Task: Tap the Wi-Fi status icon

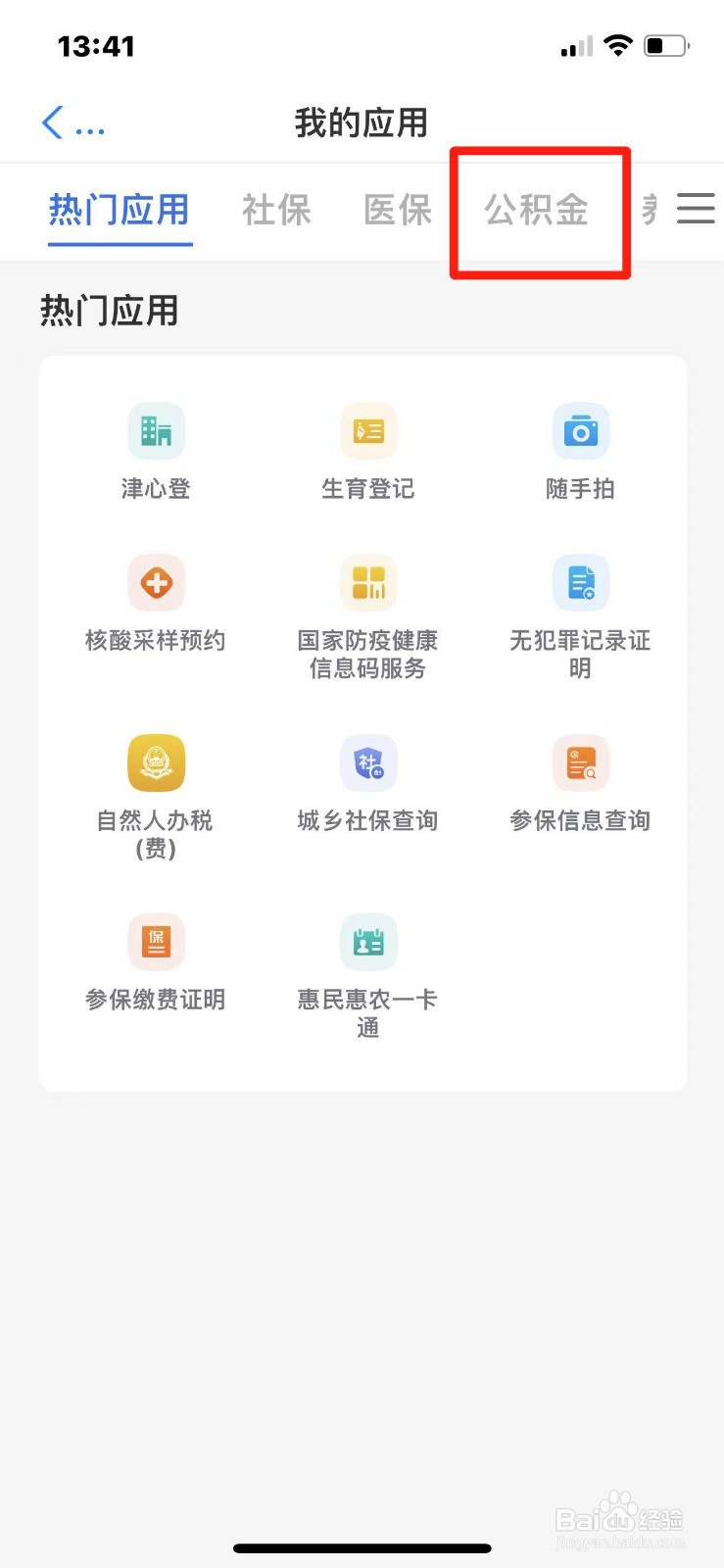Action: click(618, 44)
